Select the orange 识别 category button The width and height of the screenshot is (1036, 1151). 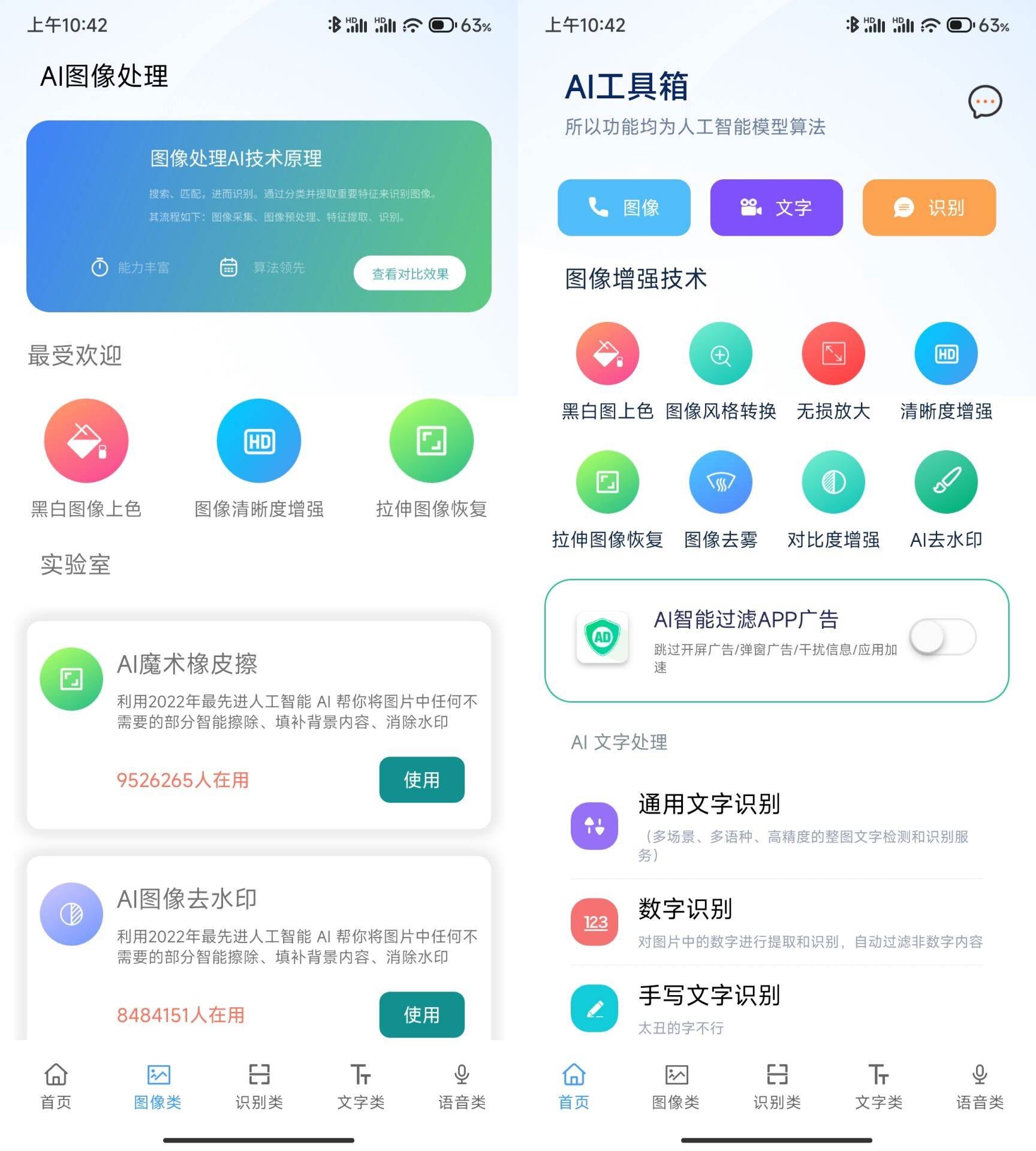click(x=929, y=207)
